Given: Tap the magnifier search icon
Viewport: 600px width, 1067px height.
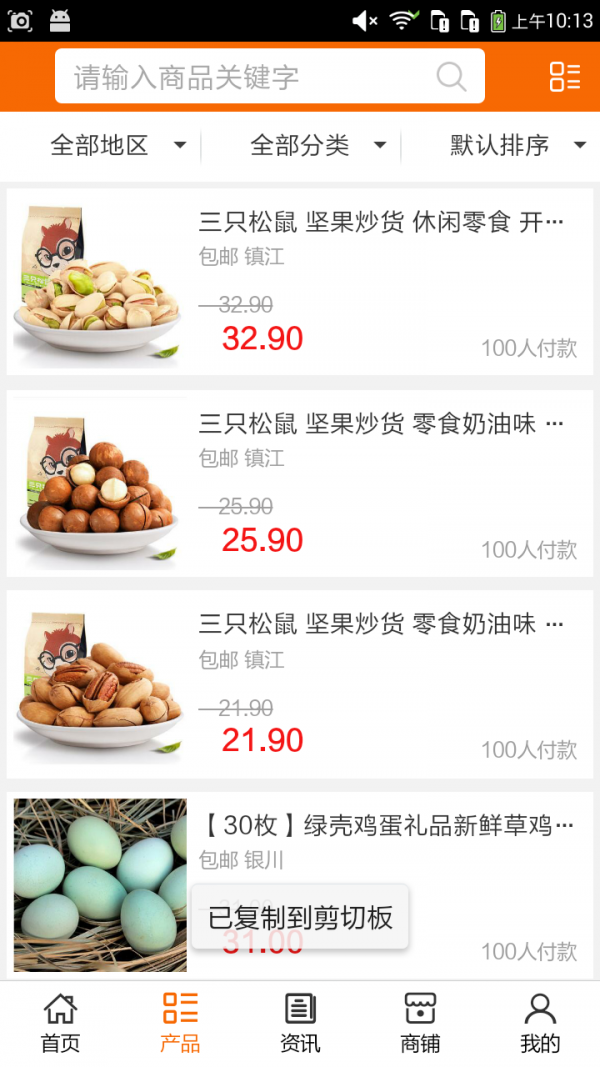Looking at the screenshot, I should point(452,77).
